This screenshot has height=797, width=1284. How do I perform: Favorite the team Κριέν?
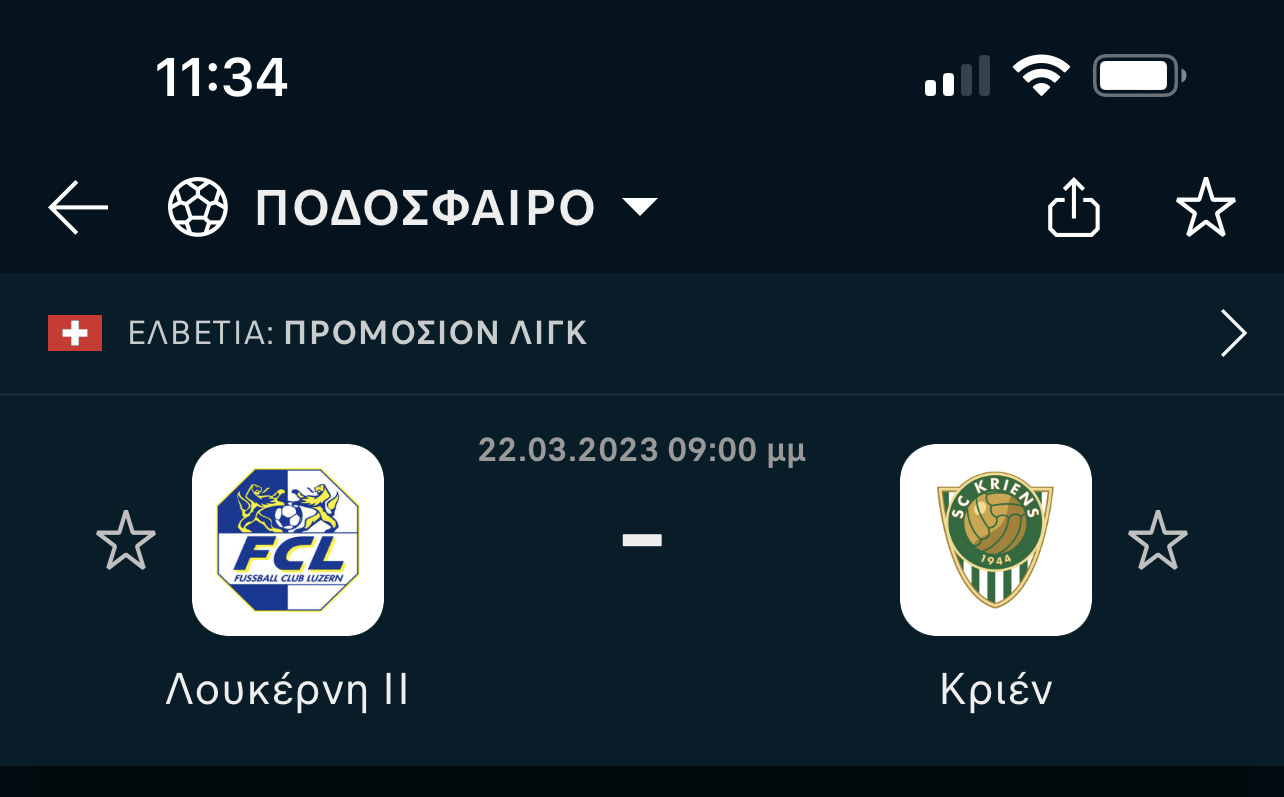point(1158,540)
